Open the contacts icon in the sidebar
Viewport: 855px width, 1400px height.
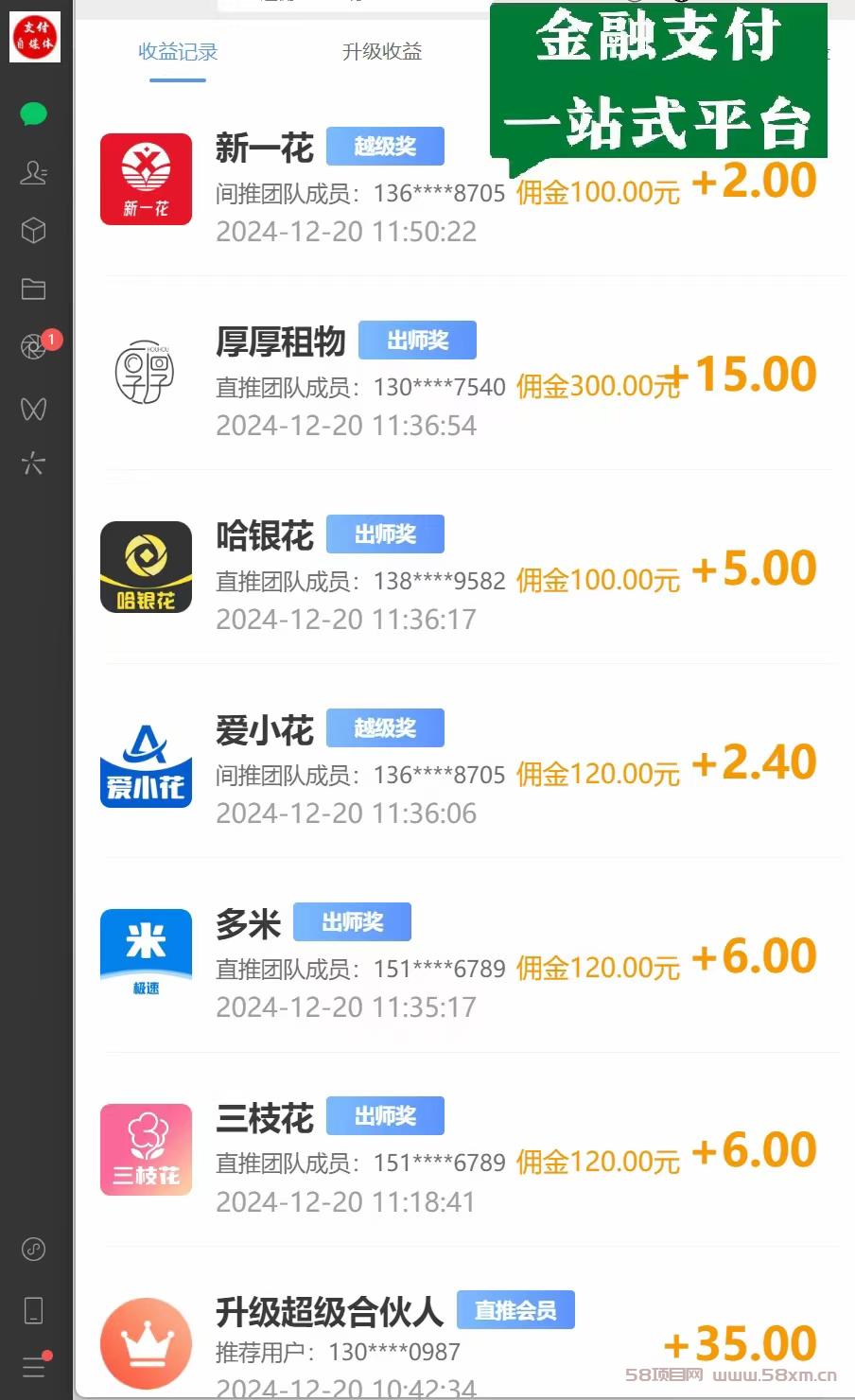coord(34,172)
